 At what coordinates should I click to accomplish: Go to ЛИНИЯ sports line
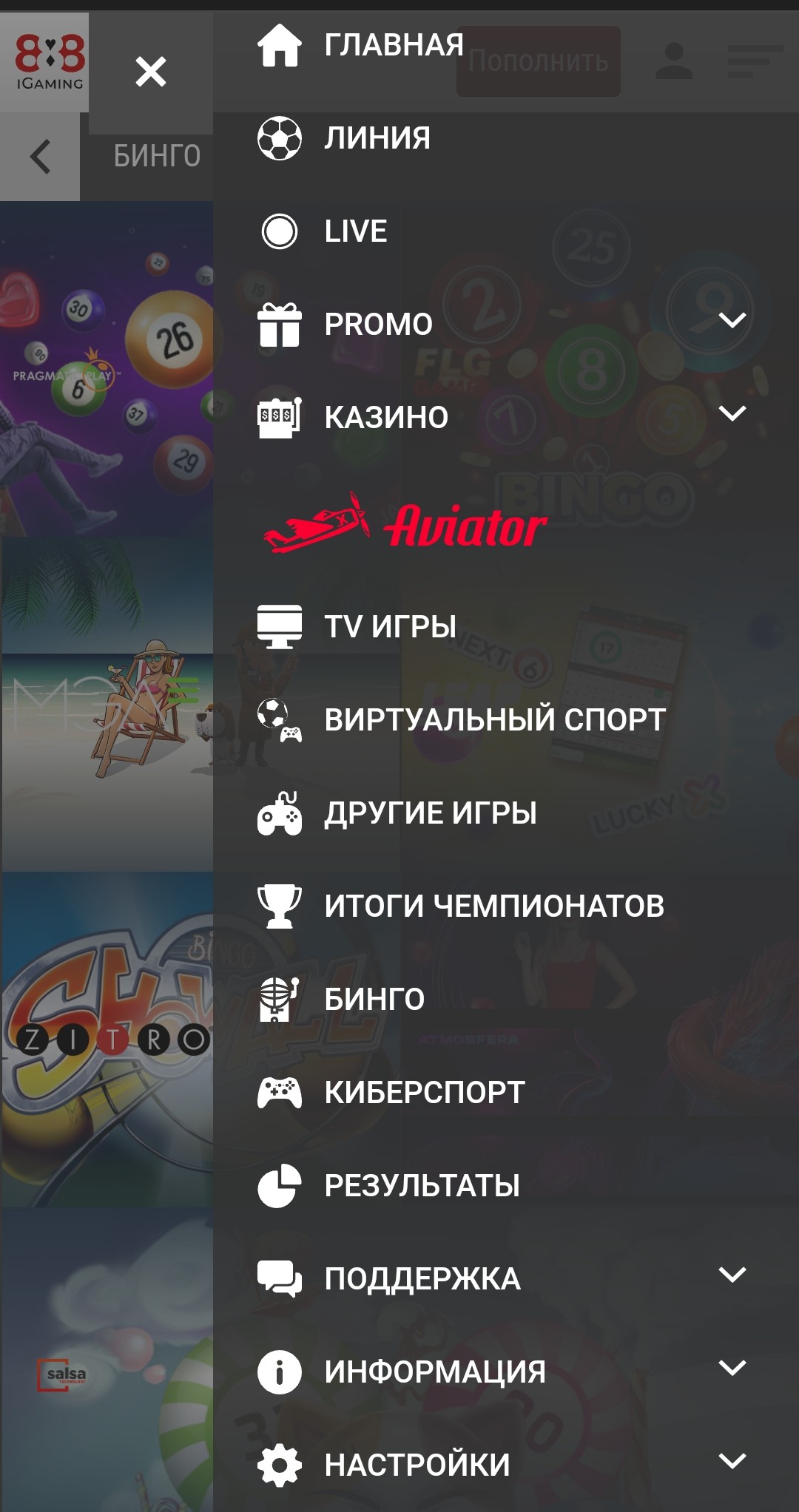(x=506, y=138)
